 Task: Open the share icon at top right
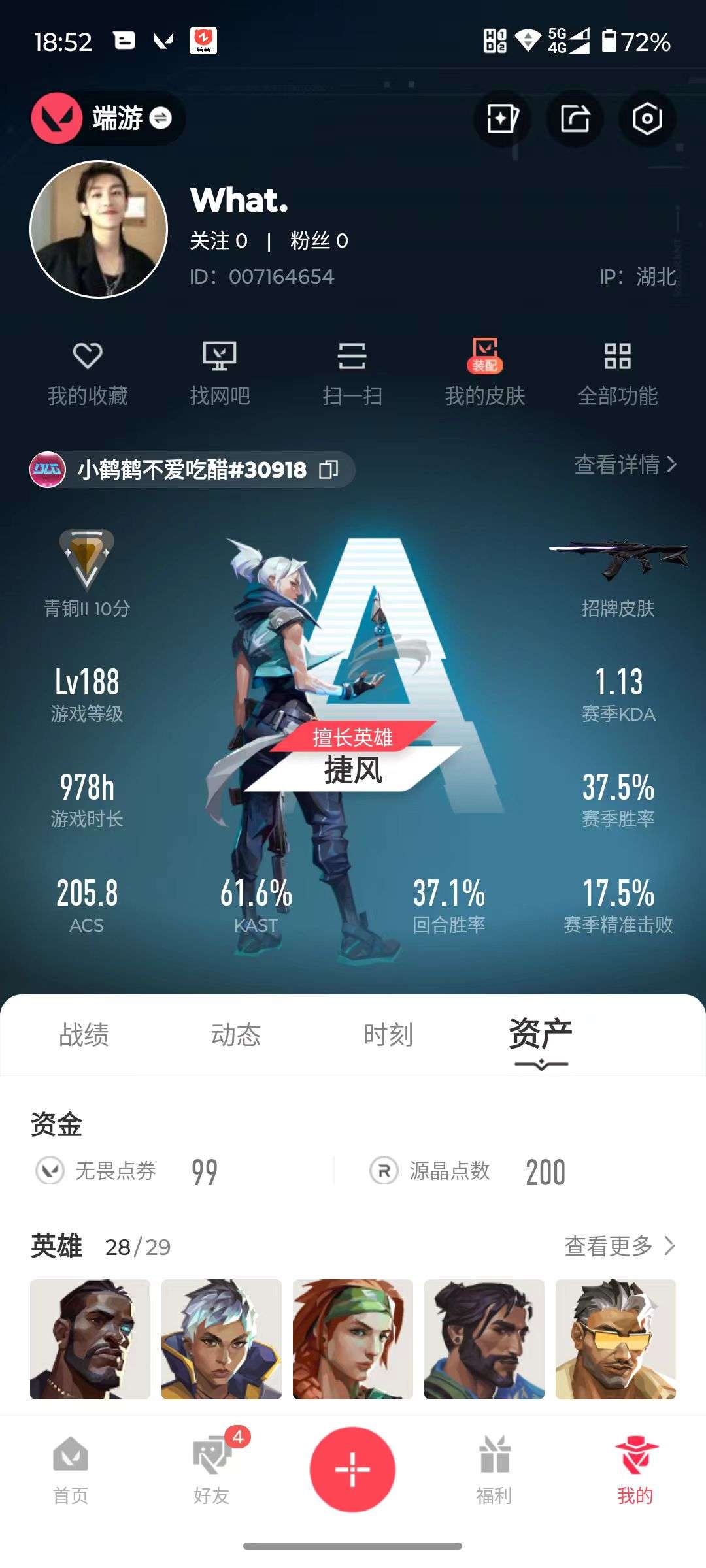click(575, 119)
